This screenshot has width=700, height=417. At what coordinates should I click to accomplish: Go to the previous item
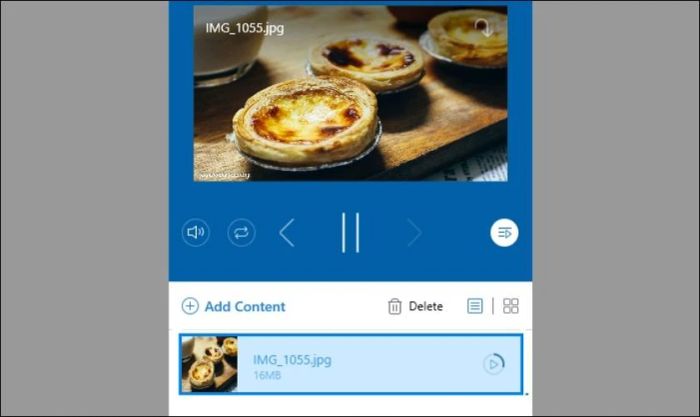(x=287, y=233)
